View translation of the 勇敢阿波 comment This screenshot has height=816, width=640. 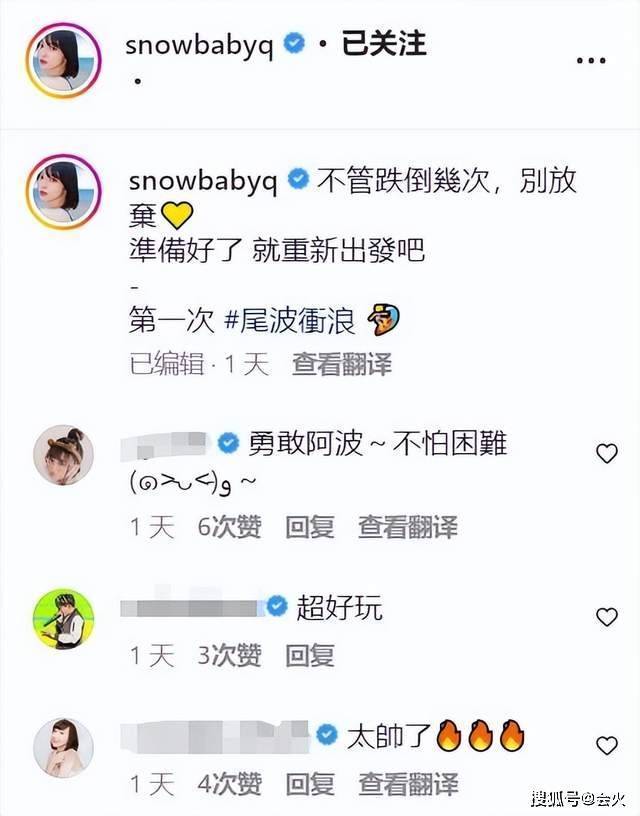(407, 527)
